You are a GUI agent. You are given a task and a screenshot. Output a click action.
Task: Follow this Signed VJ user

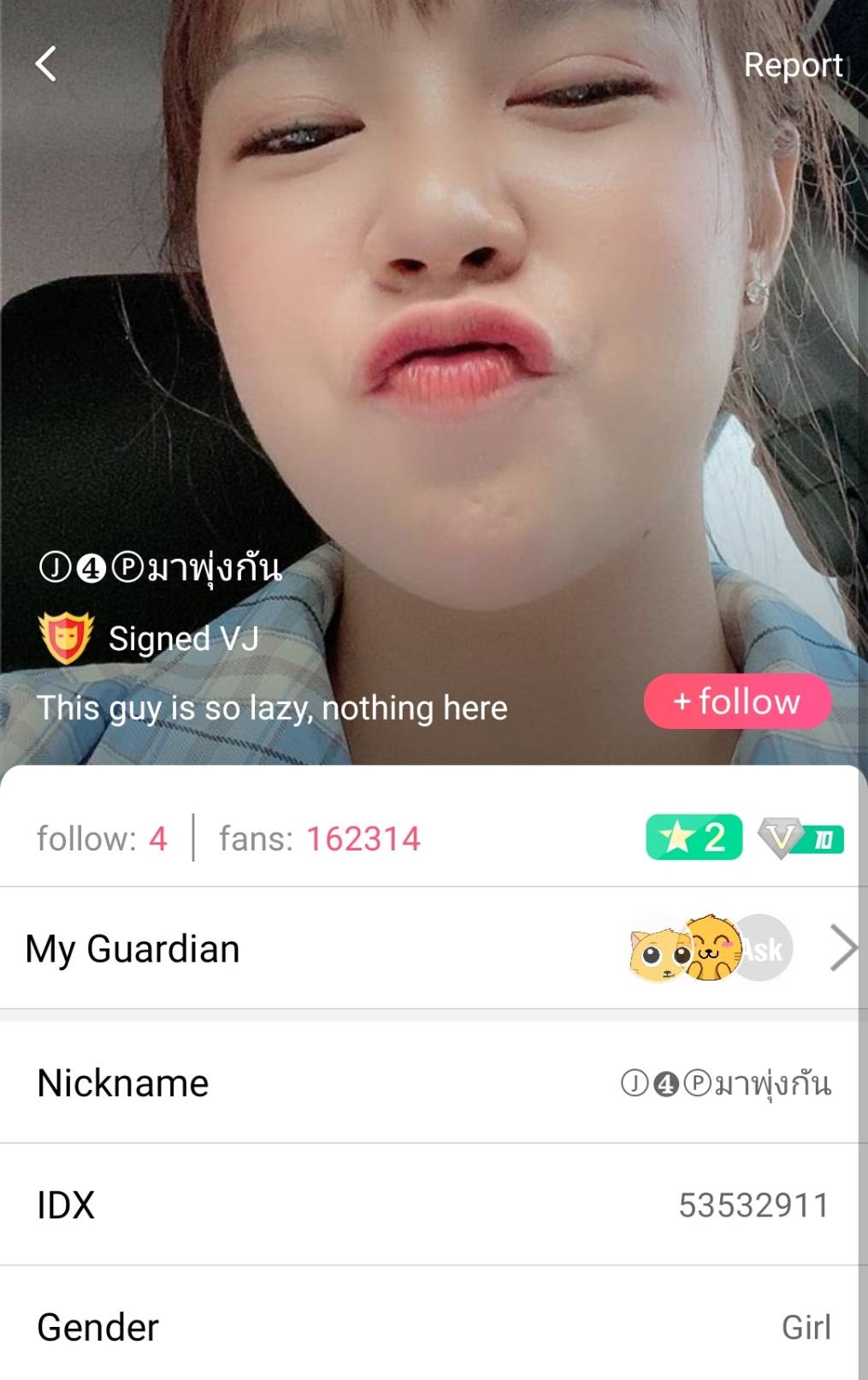point(737,702)
